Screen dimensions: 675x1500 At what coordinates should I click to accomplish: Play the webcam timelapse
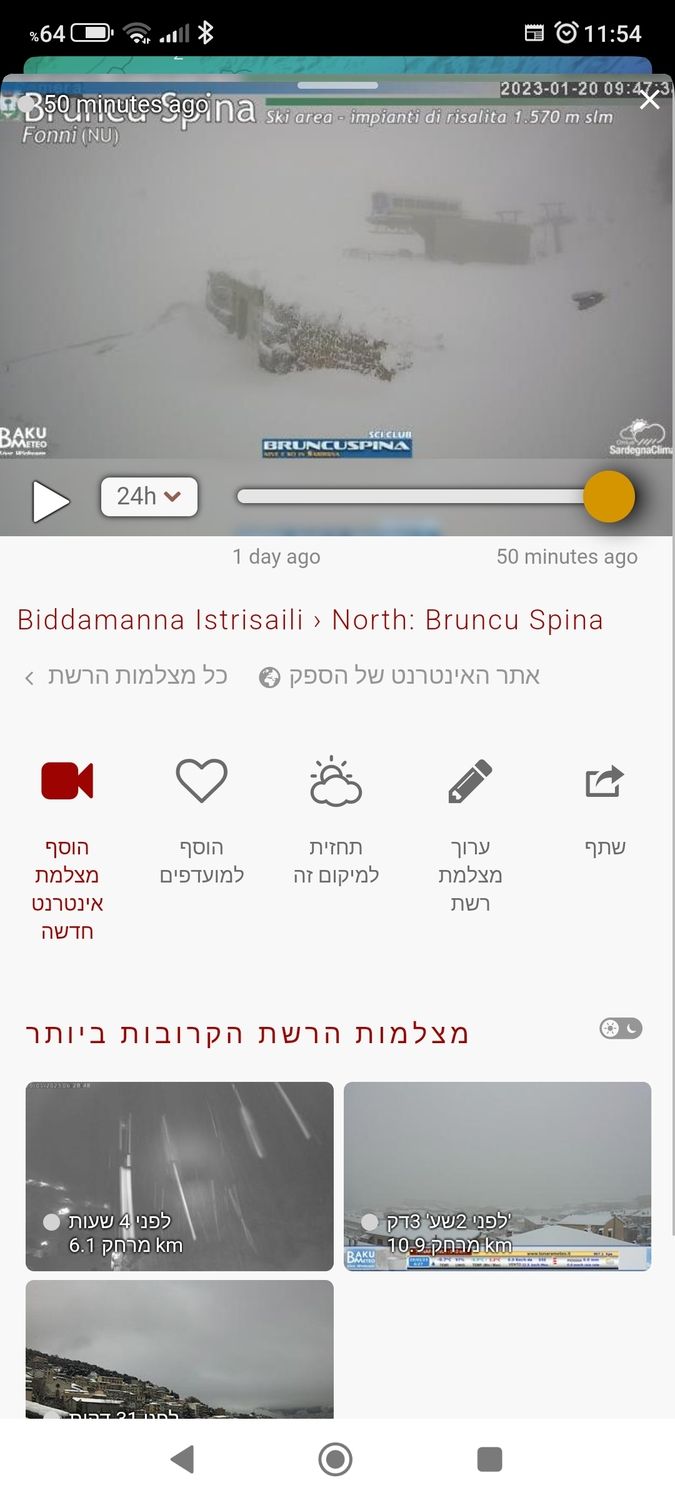click(50, 500)
